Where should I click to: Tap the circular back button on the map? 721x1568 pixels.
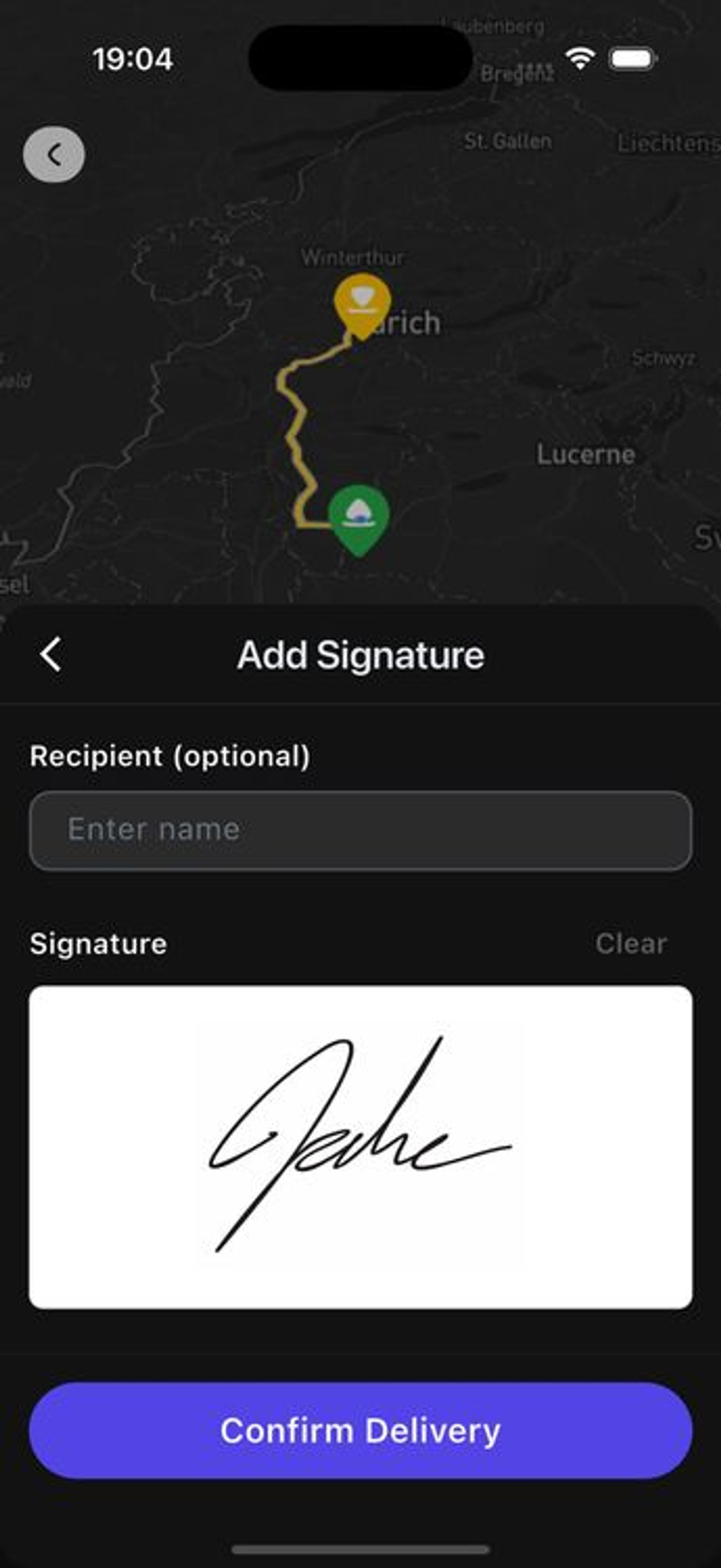tap(54, 155)
